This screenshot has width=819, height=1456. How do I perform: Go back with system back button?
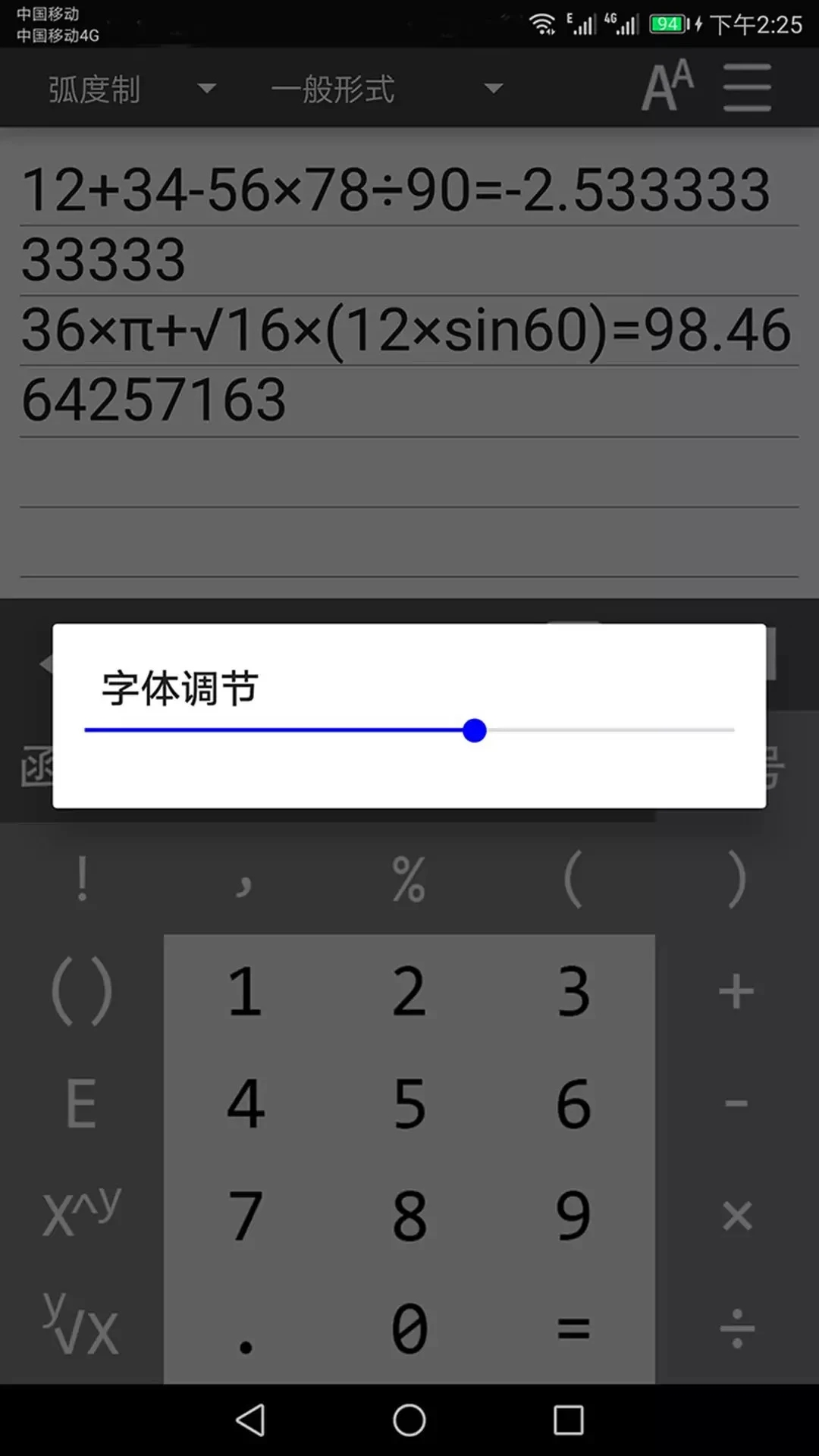pyautogui.click(x=250, y=1420)
